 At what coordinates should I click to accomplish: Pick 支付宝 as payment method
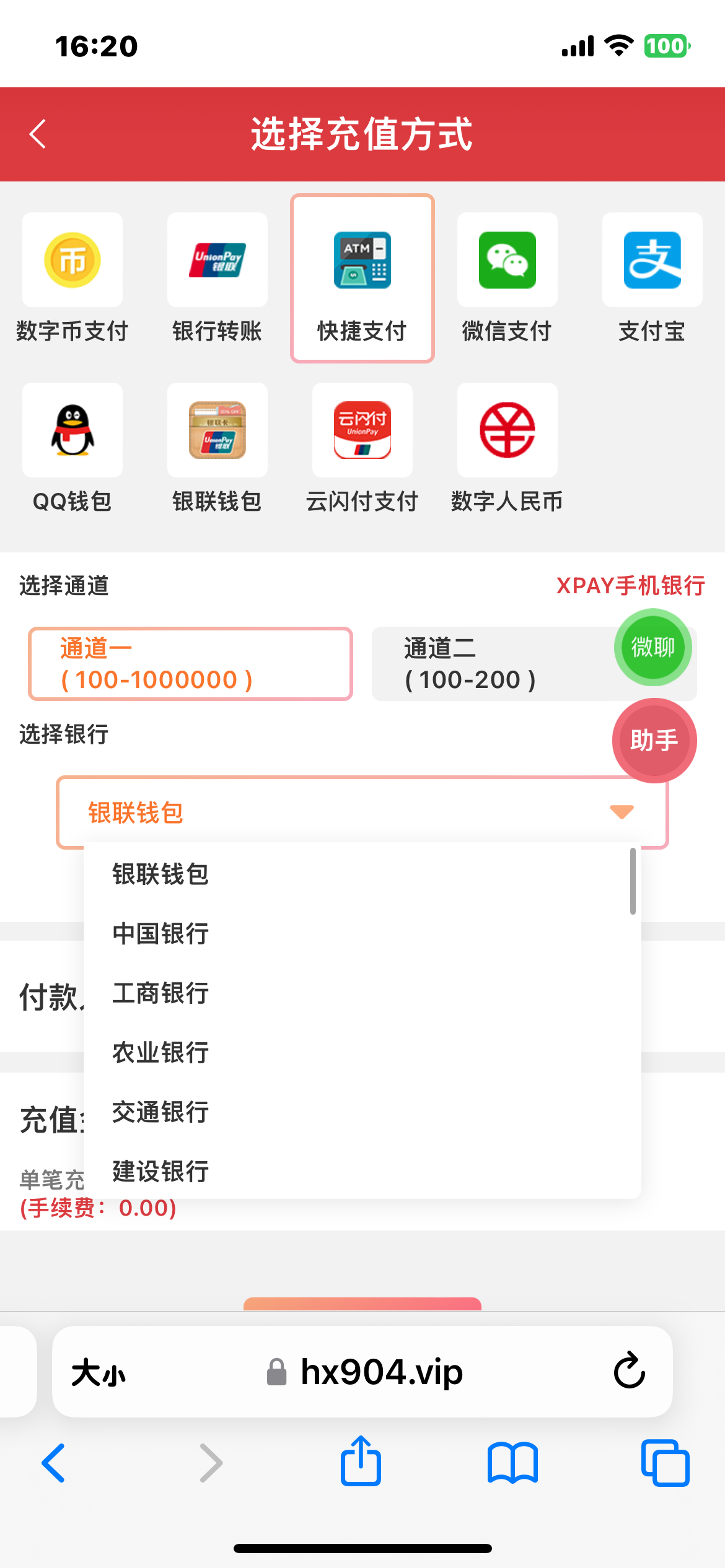pos(652,279)
